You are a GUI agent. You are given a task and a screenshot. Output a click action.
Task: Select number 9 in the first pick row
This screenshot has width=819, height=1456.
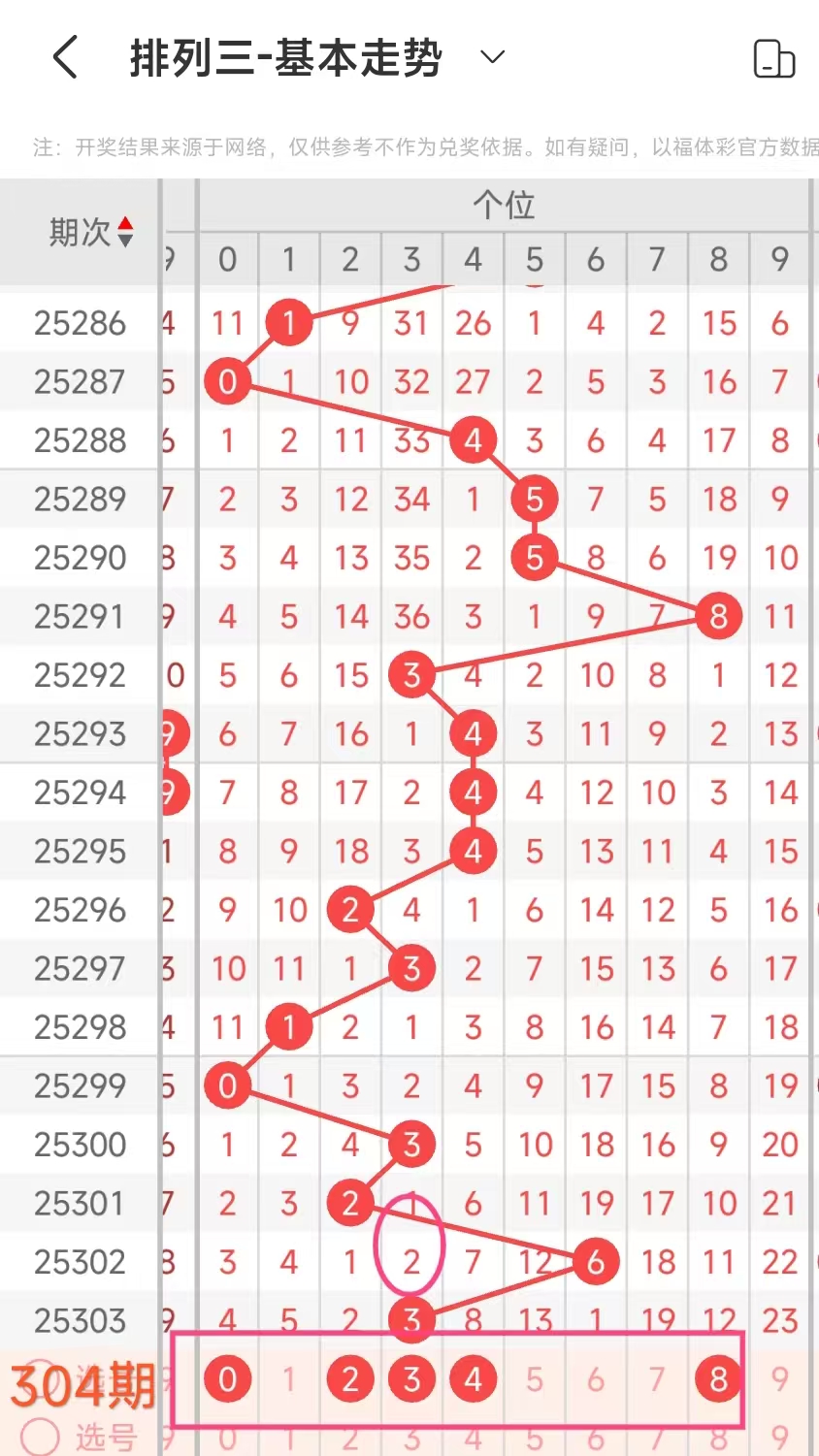[x=780, y=1378]
